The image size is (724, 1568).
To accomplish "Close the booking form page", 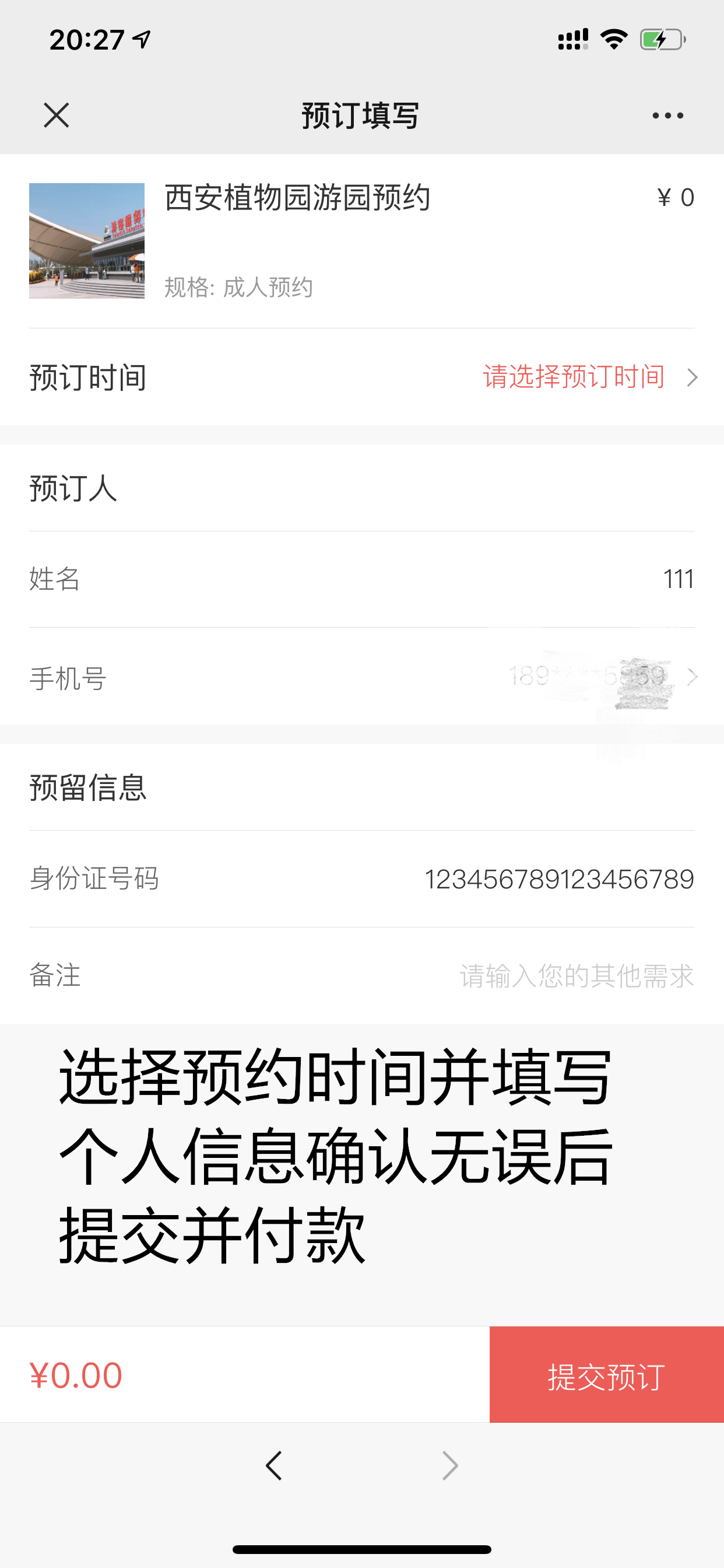I will click(57, 115).
